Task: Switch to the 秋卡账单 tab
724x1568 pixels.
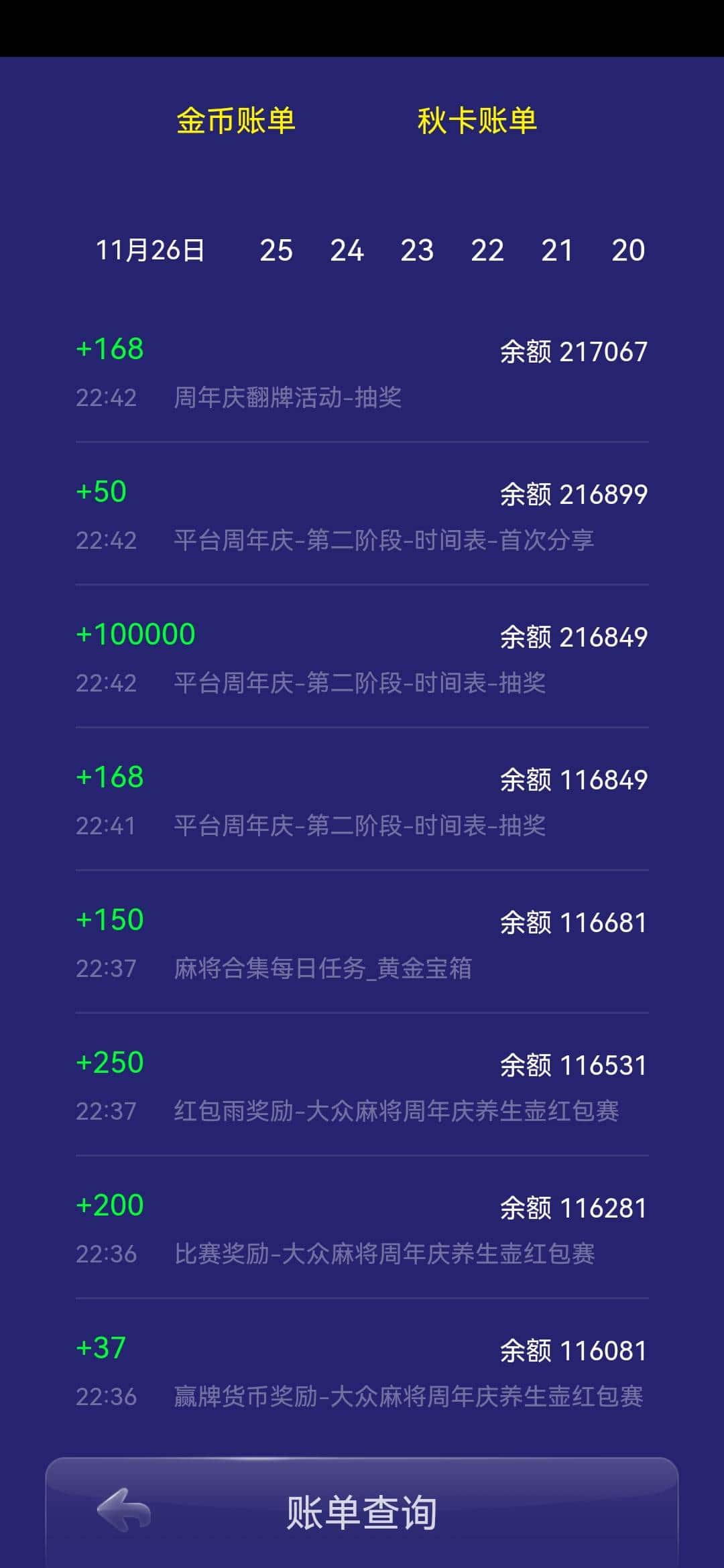Action: [x=477, y=121]
